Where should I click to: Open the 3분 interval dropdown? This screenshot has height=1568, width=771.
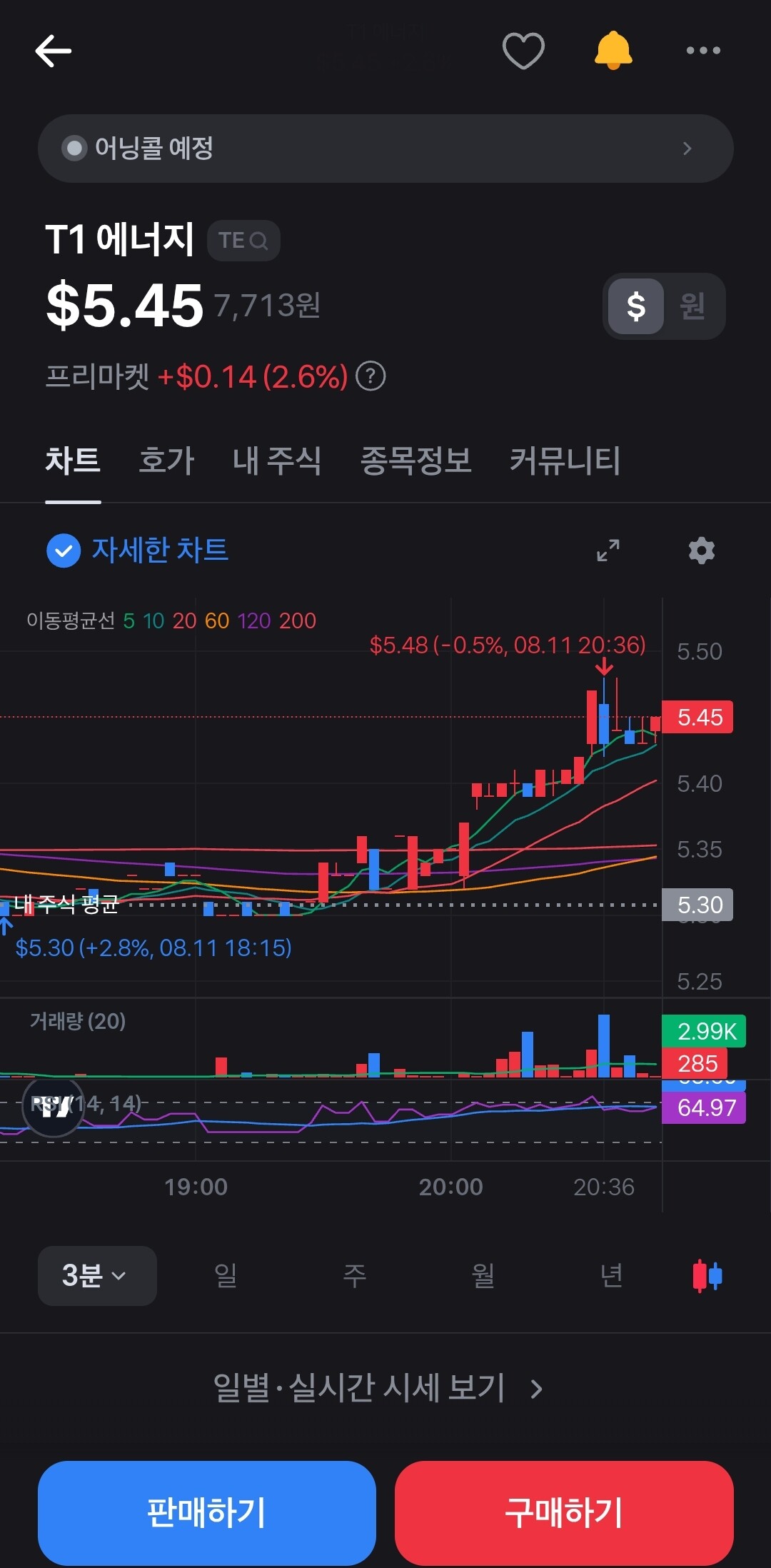pyautogui.click(x=97, y=1276)
